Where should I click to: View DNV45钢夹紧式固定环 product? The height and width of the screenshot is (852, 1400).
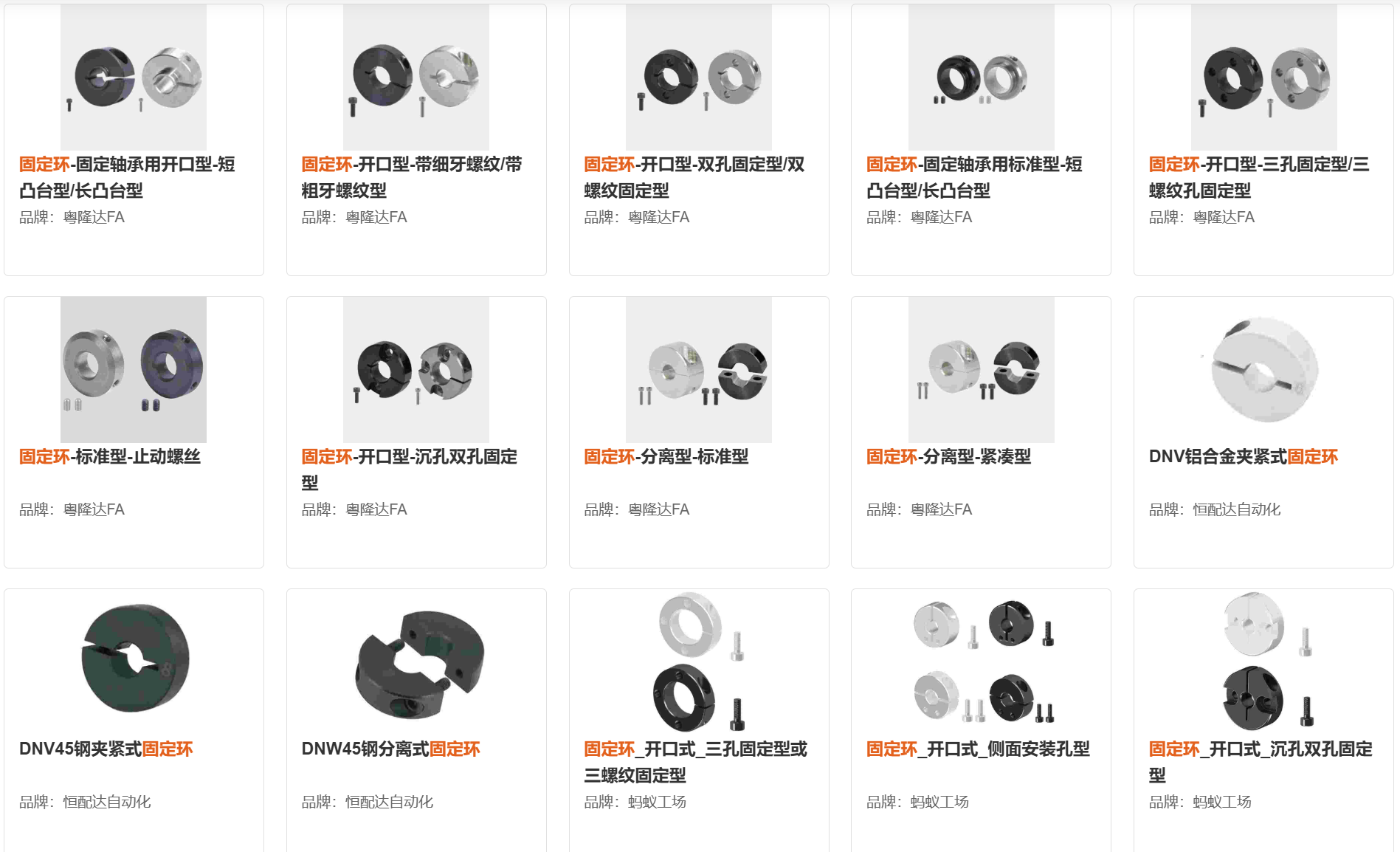point(106,749)
